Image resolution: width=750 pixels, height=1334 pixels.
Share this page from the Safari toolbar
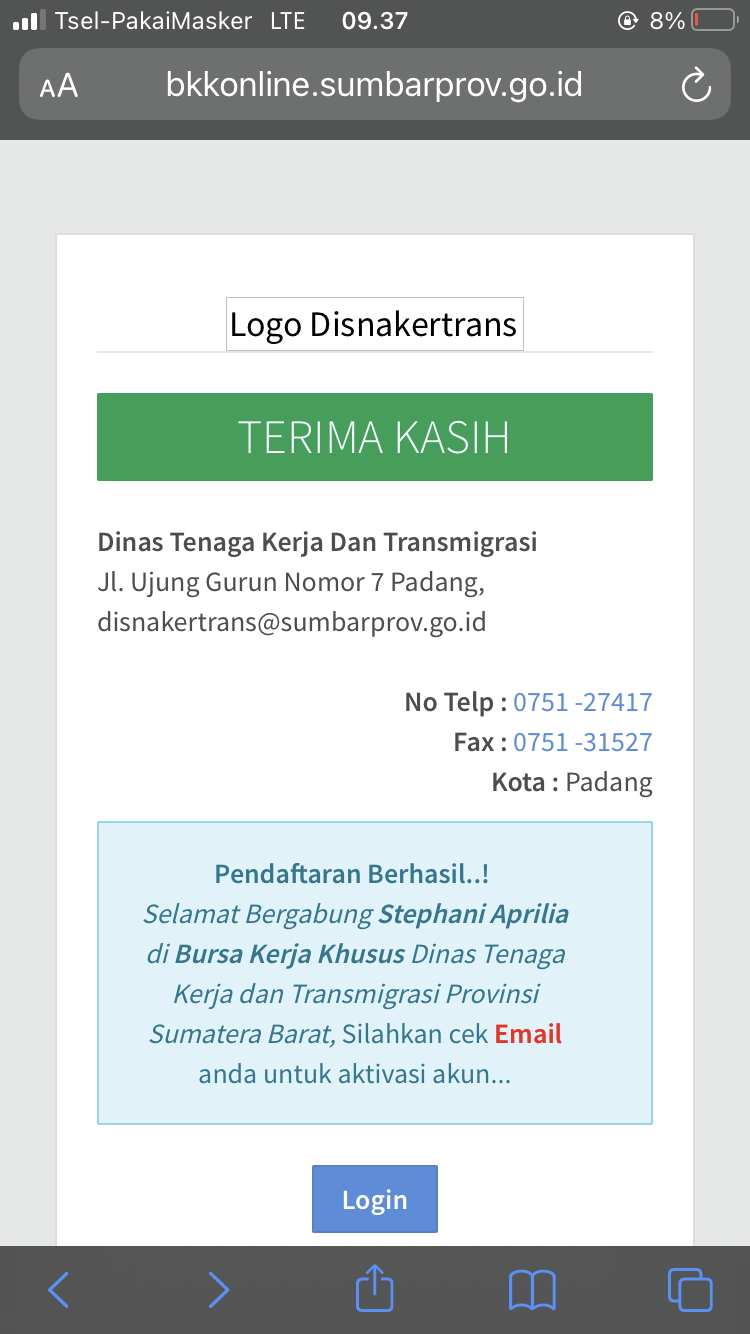[375, 1287]
